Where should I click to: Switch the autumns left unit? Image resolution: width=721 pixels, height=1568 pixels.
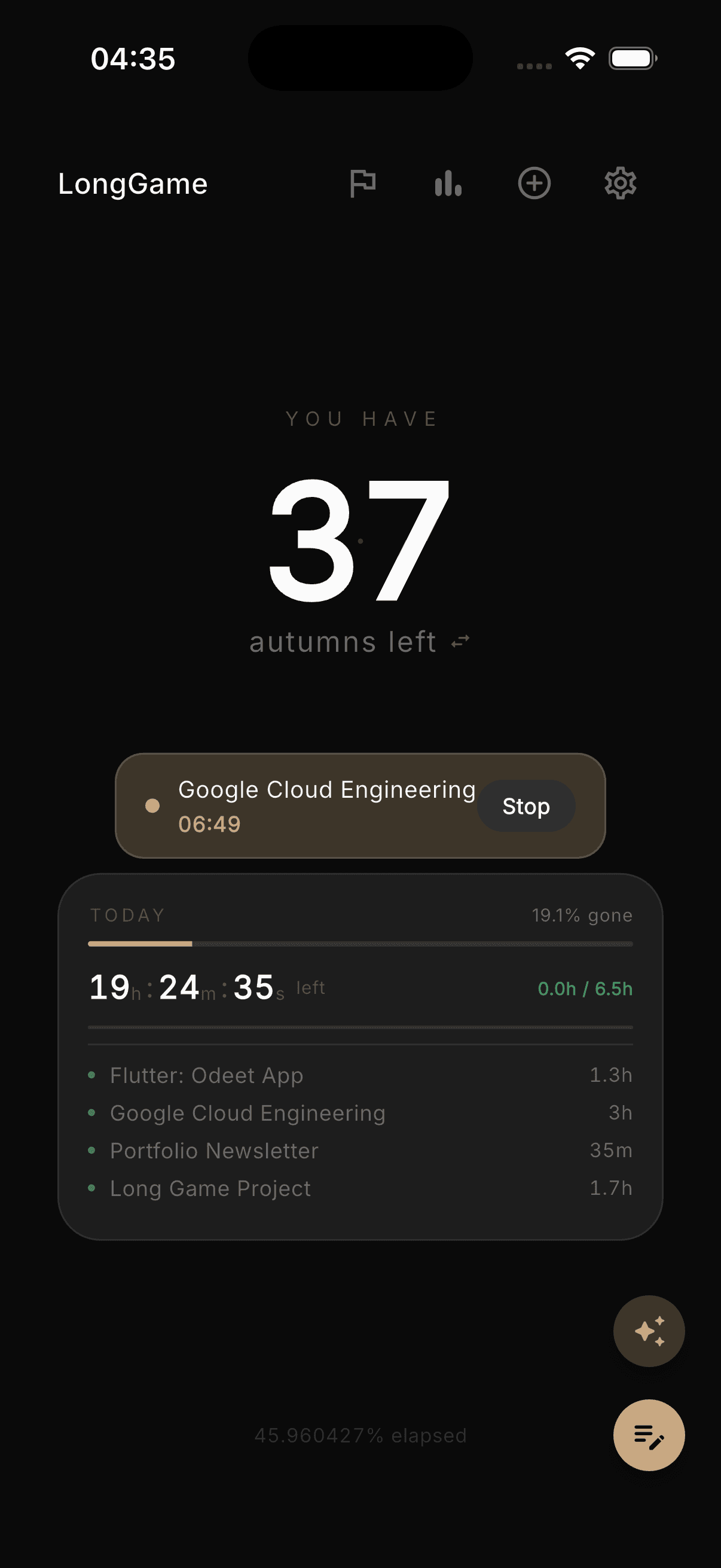click(x=460, y=642)
